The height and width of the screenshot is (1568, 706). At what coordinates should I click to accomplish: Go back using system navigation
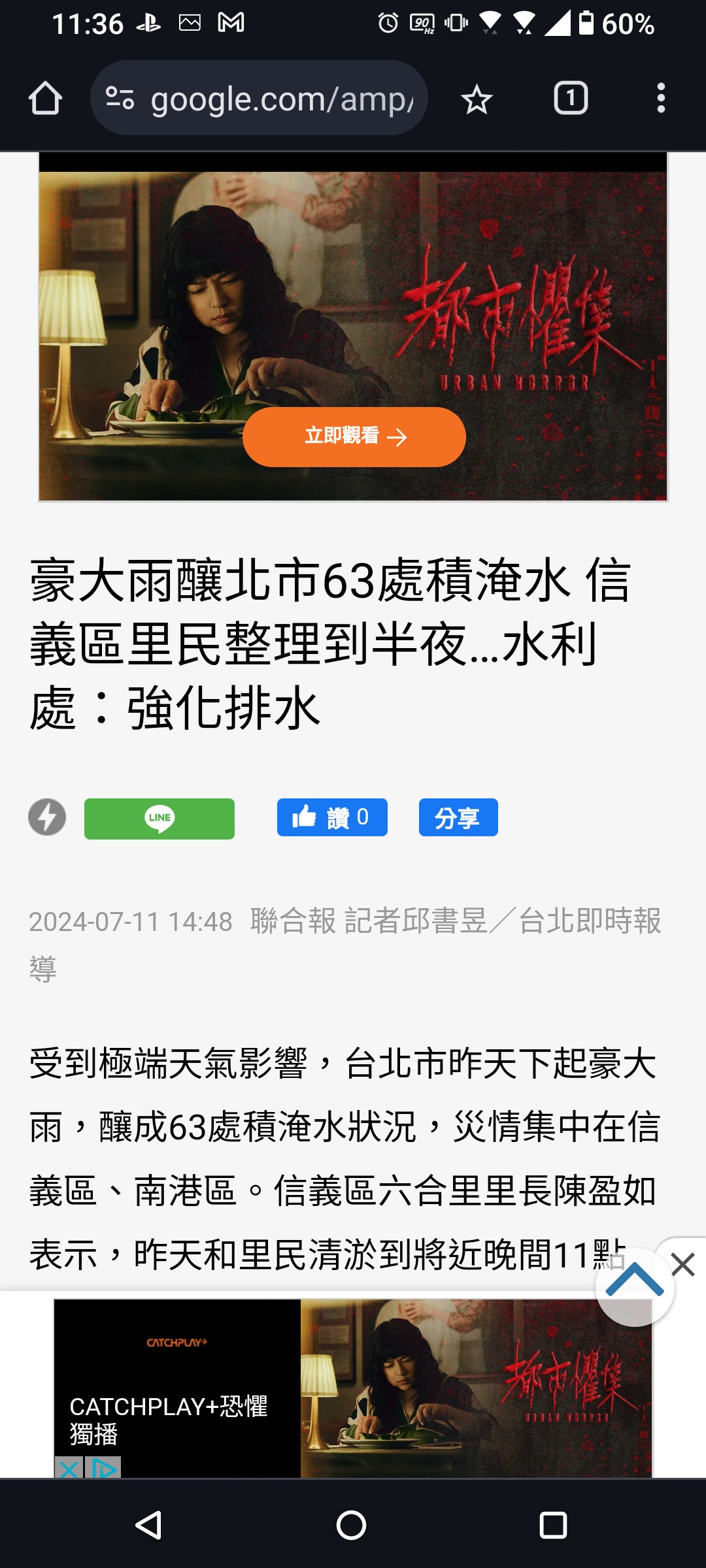149,1525
